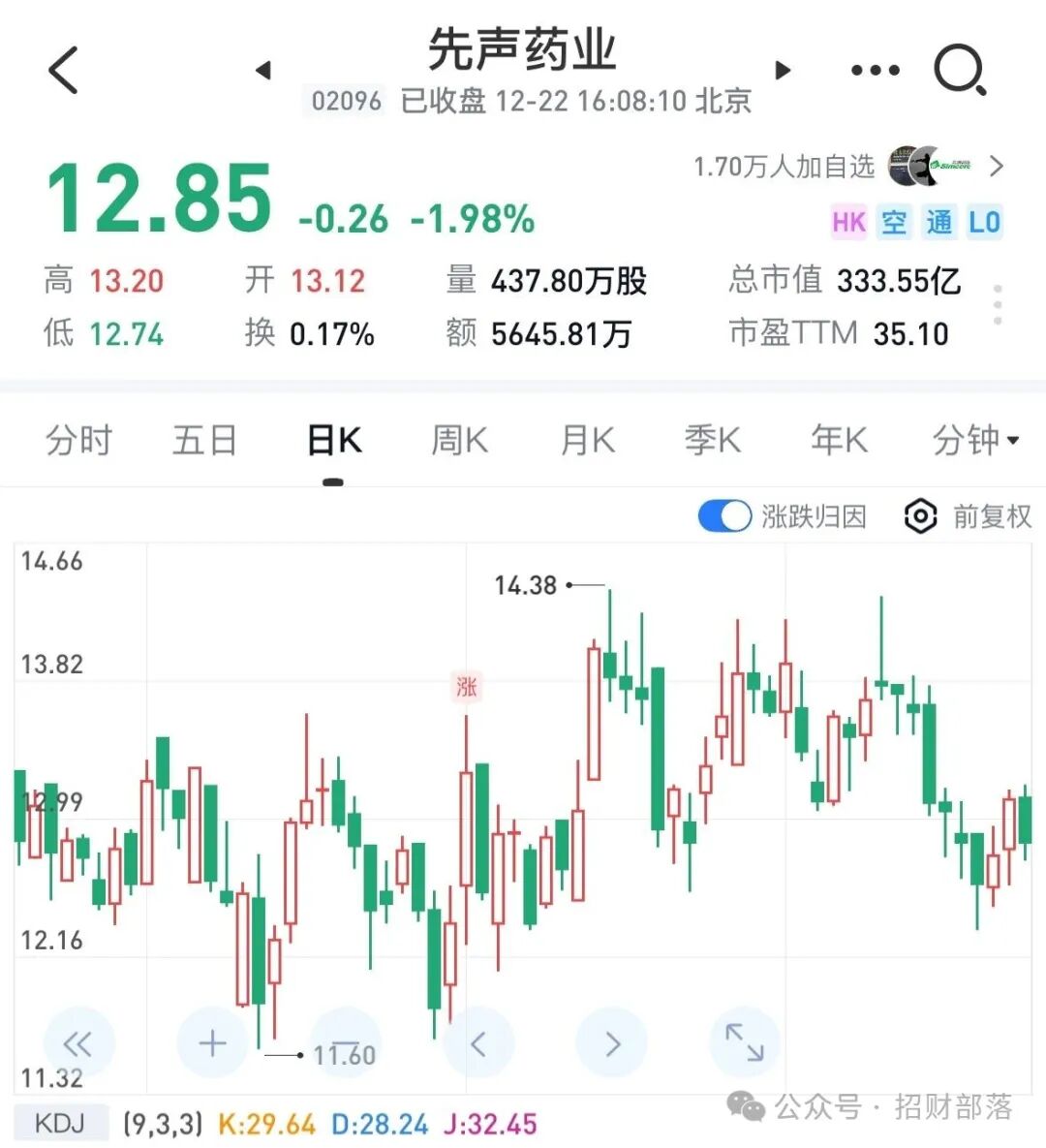Zoom in the K-line chart
Image resolution: width=1046 pixels, height=1148 pixels.
[212, 1043]
